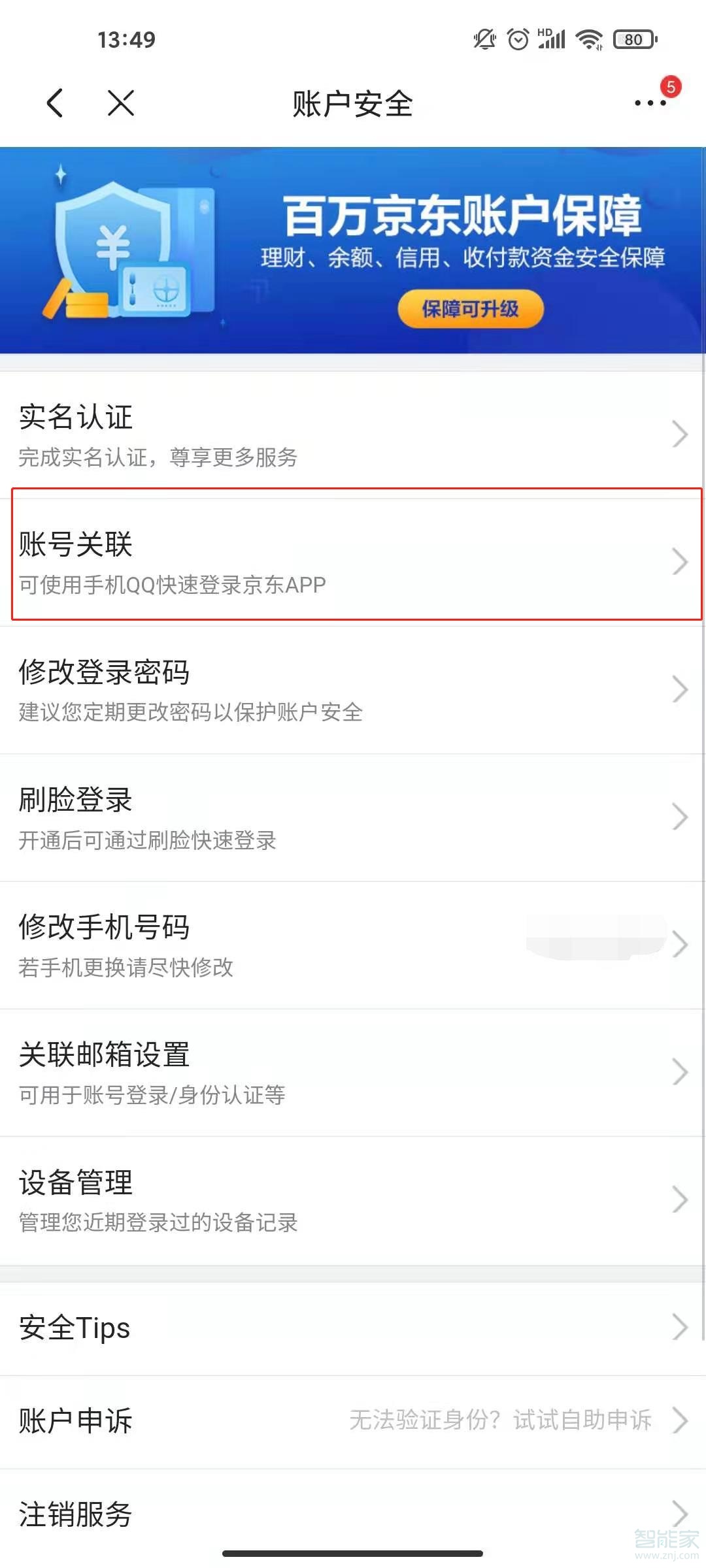Open 刷脸登录 settings

(353, 817)
